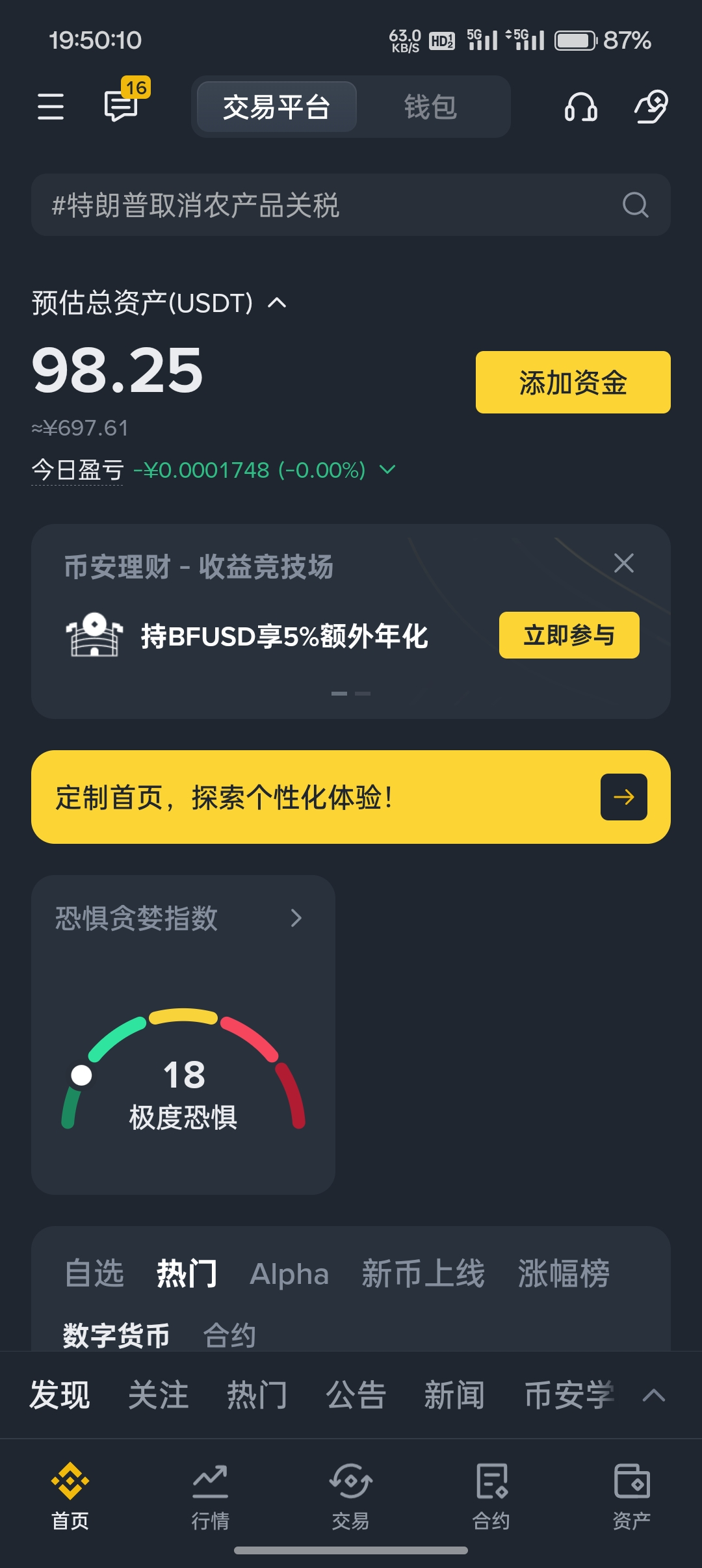Screen dimensions: 702x1568
Task: Switch to the 钱包 wallet mode
Action: pos(430,107)
